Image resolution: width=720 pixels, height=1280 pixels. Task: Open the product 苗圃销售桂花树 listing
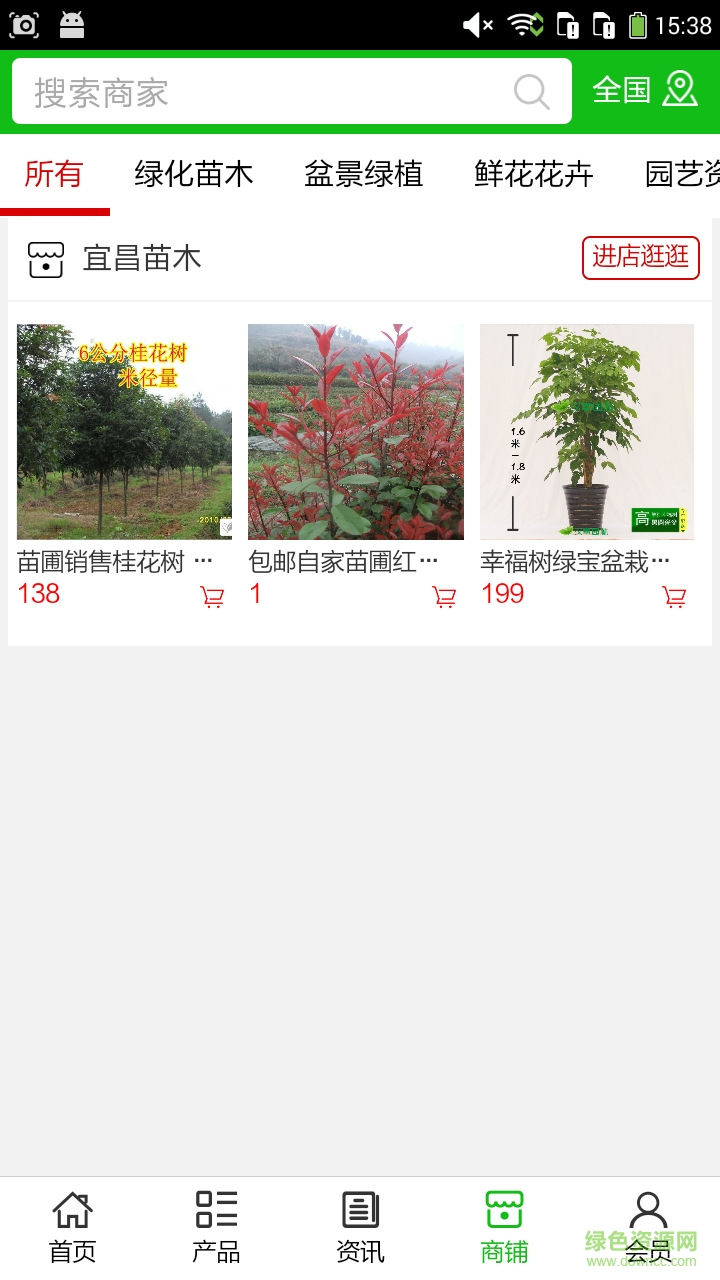[123, 431]
